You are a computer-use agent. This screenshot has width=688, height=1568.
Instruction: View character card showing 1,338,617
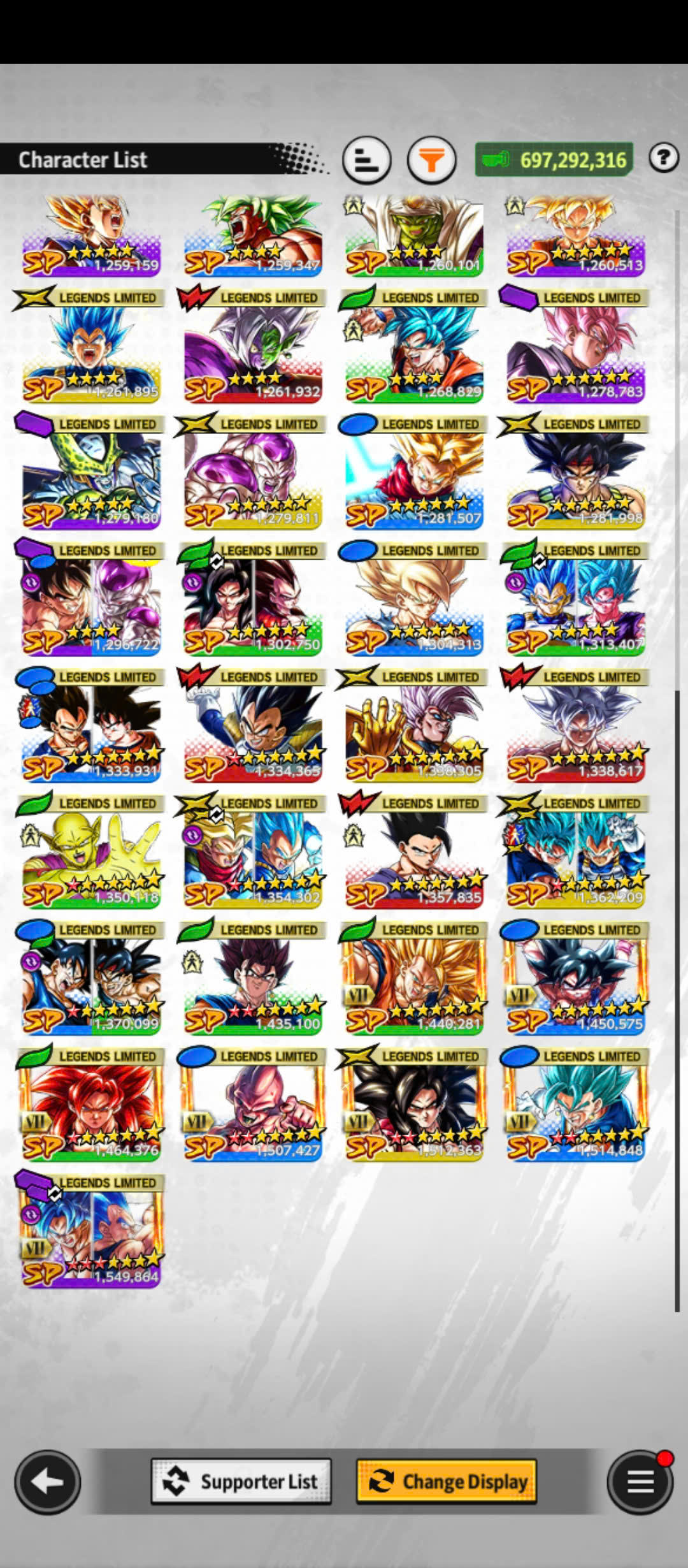click(575, 728)
